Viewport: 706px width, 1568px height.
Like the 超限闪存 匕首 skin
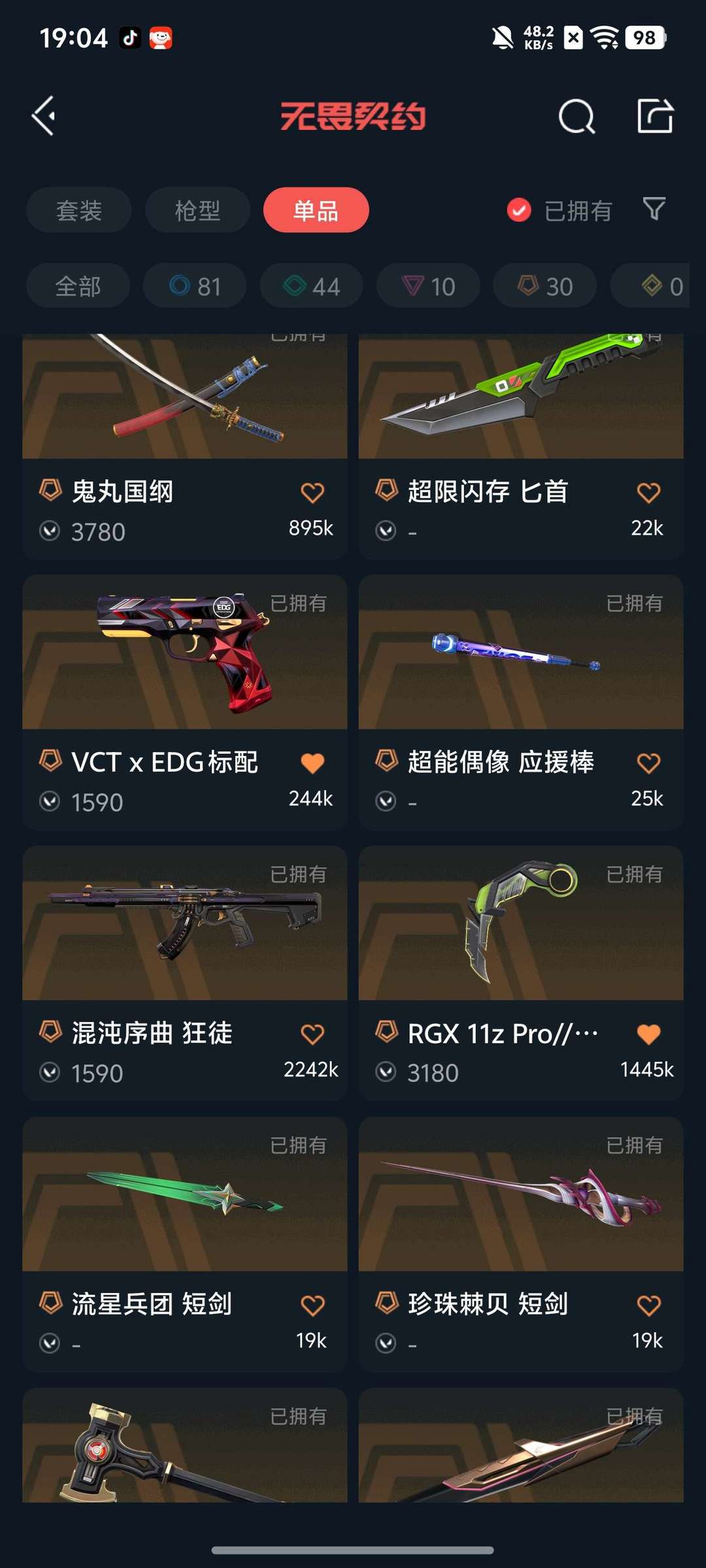pyautogui.click(x=648, y=493)
